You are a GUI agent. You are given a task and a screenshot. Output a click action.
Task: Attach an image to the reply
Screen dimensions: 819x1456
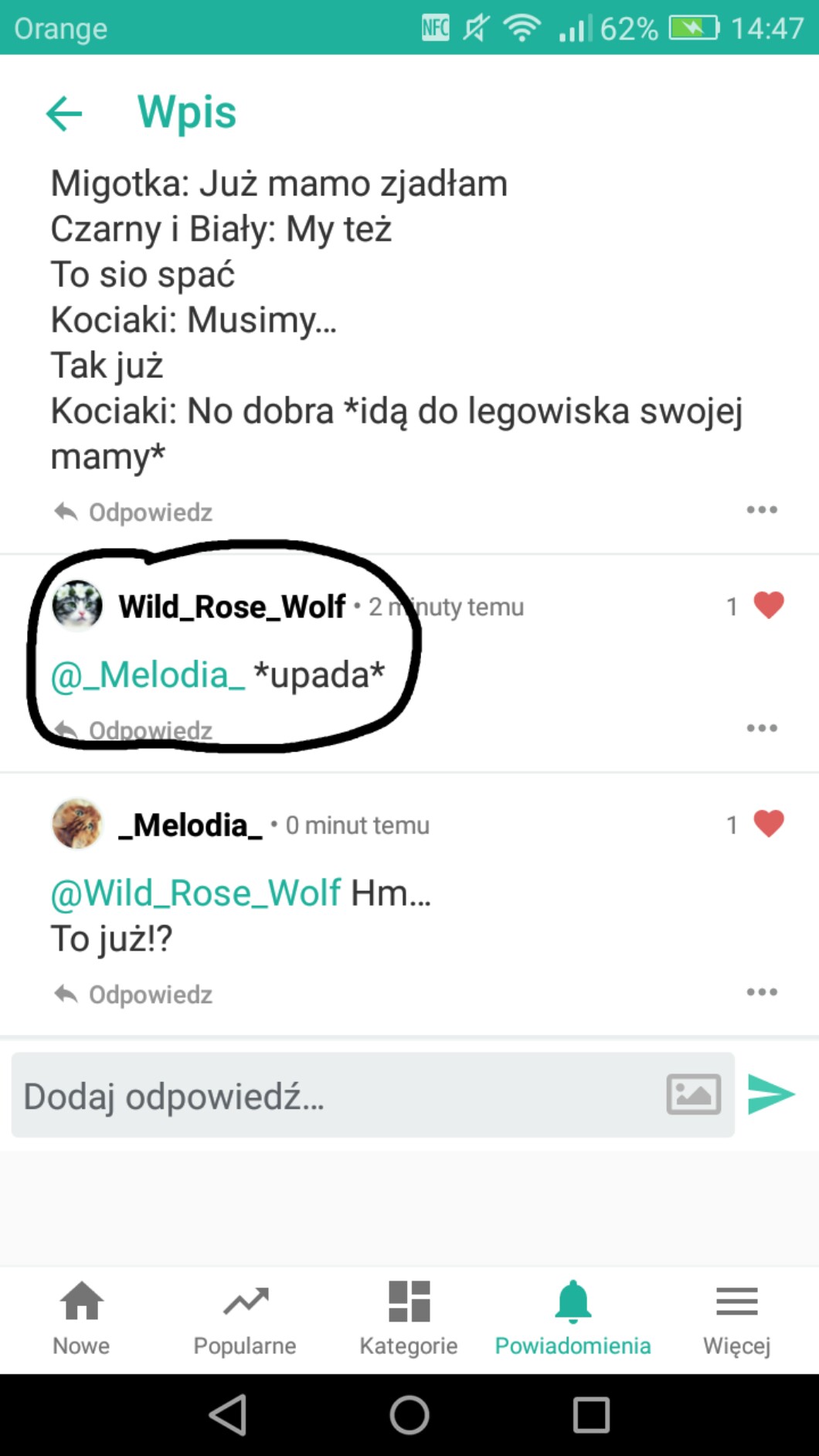click(x=693, y=1094)
